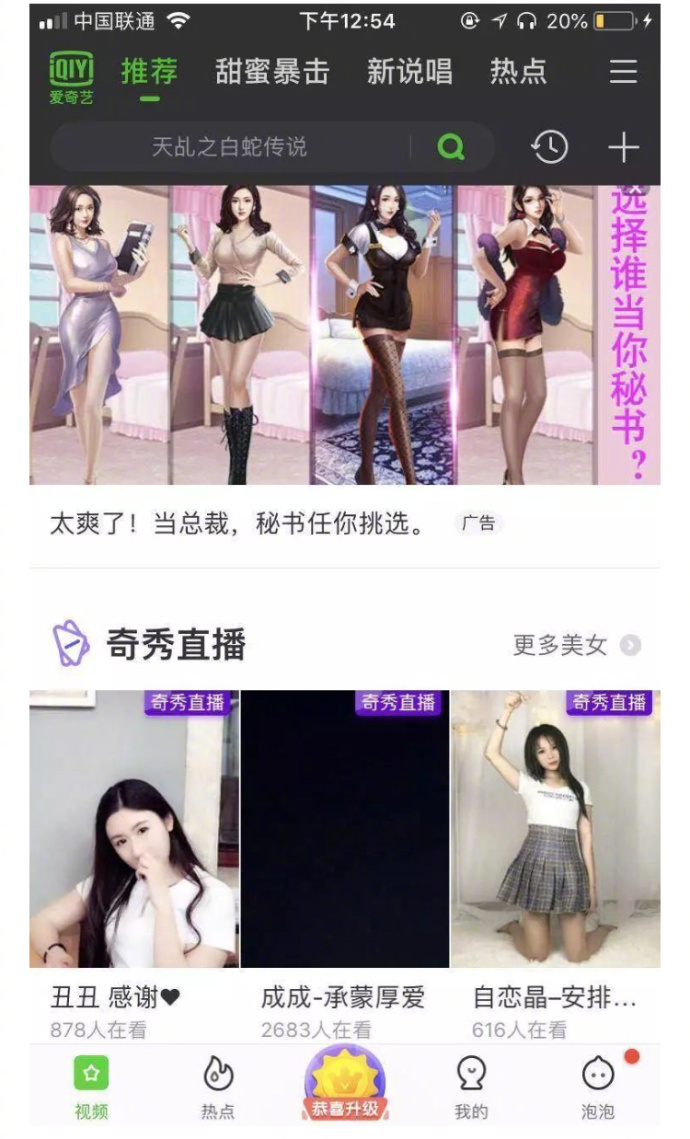Viewport: 690px width, 1139px height.
Task: Tap the 恭喜升级 center button
Action: pos(345,1085)
